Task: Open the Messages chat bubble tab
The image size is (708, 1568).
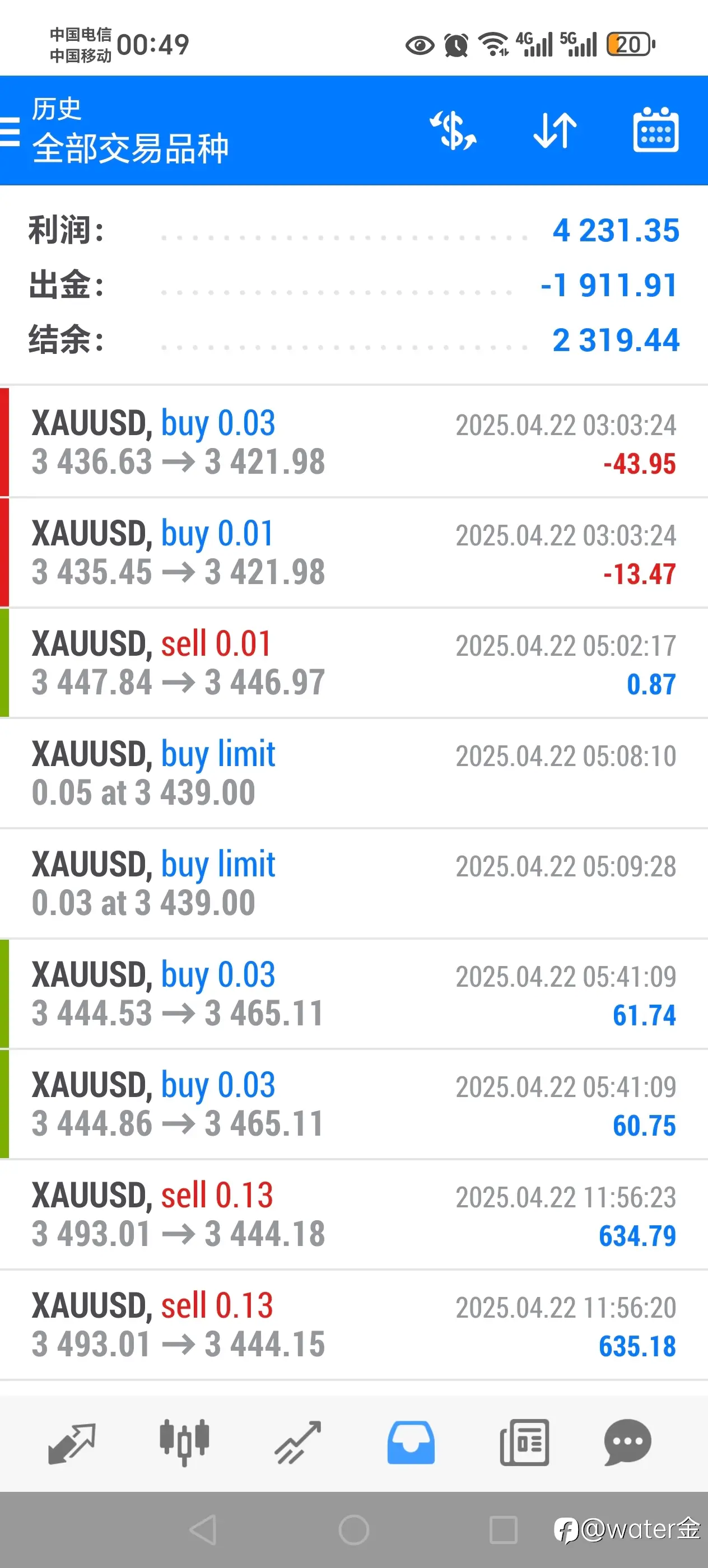Action: pyautogui.click(x=628, y=1443)
